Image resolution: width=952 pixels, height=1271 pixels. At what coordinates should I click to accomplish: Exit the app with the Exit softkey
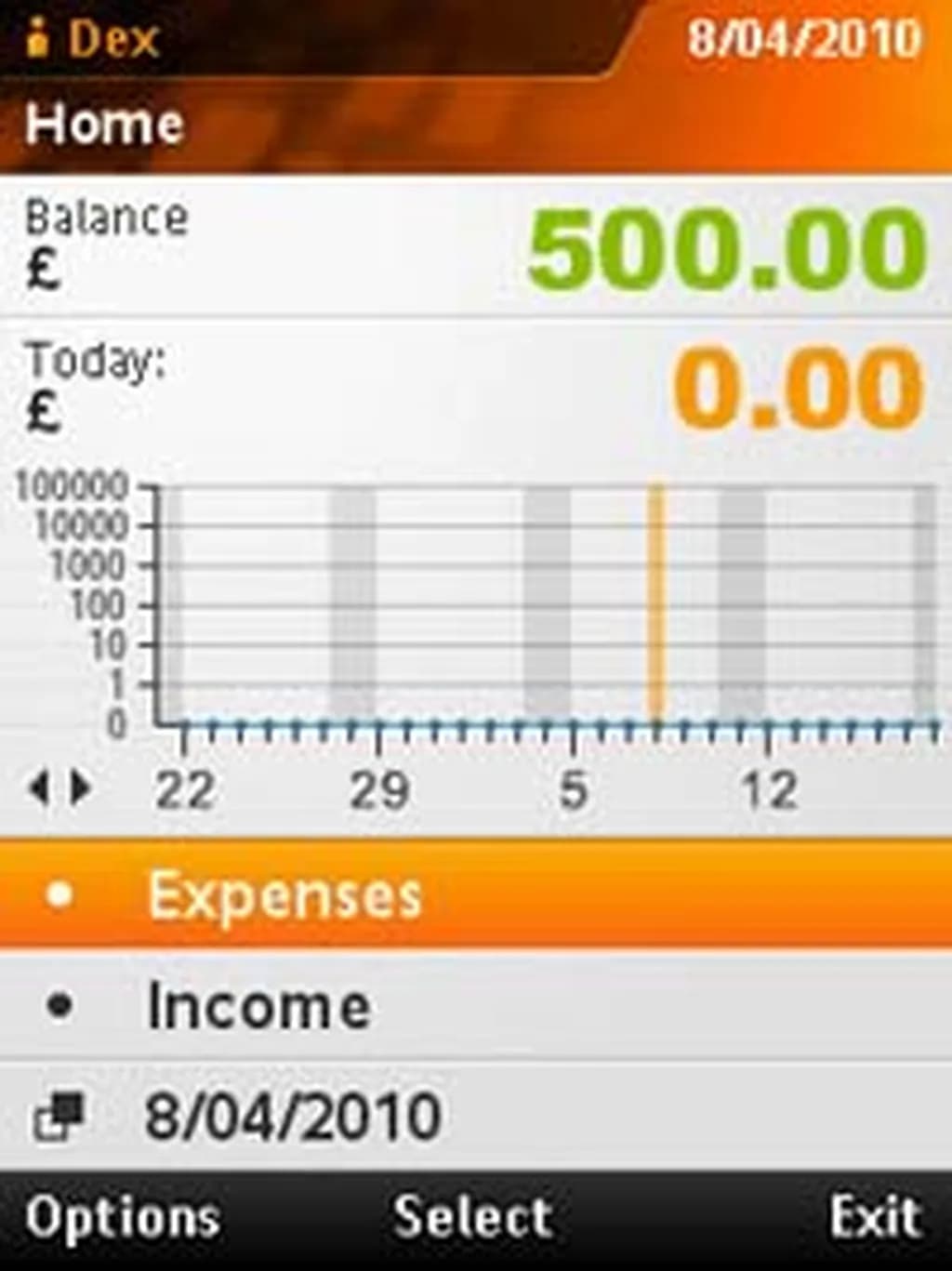pos(875,1217)
